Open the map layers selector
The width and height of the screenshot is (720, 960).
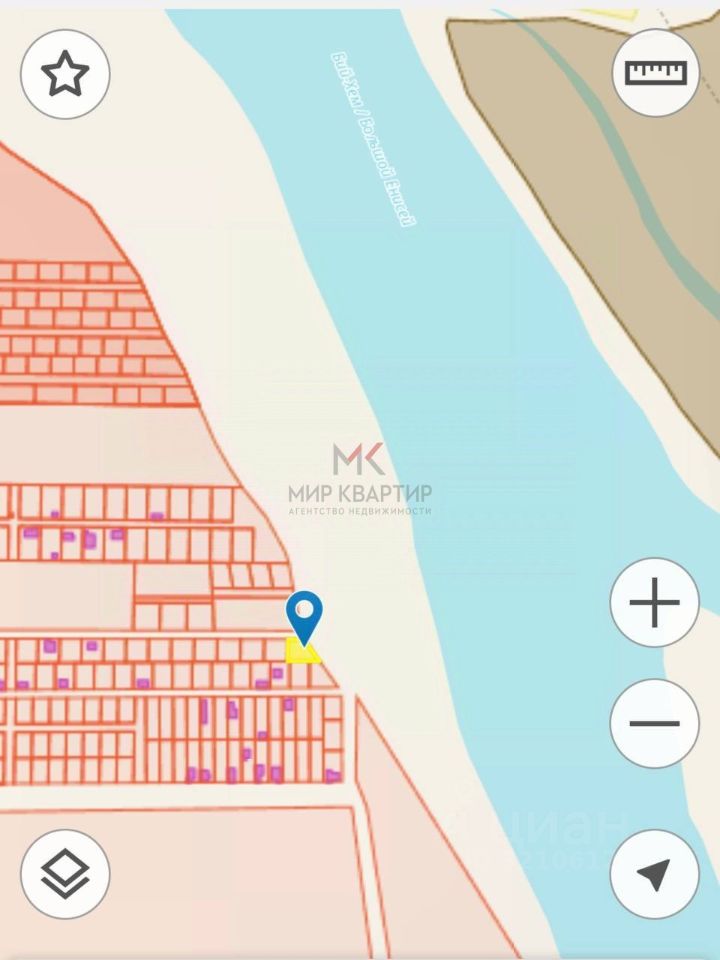click(x=65, y=874)
